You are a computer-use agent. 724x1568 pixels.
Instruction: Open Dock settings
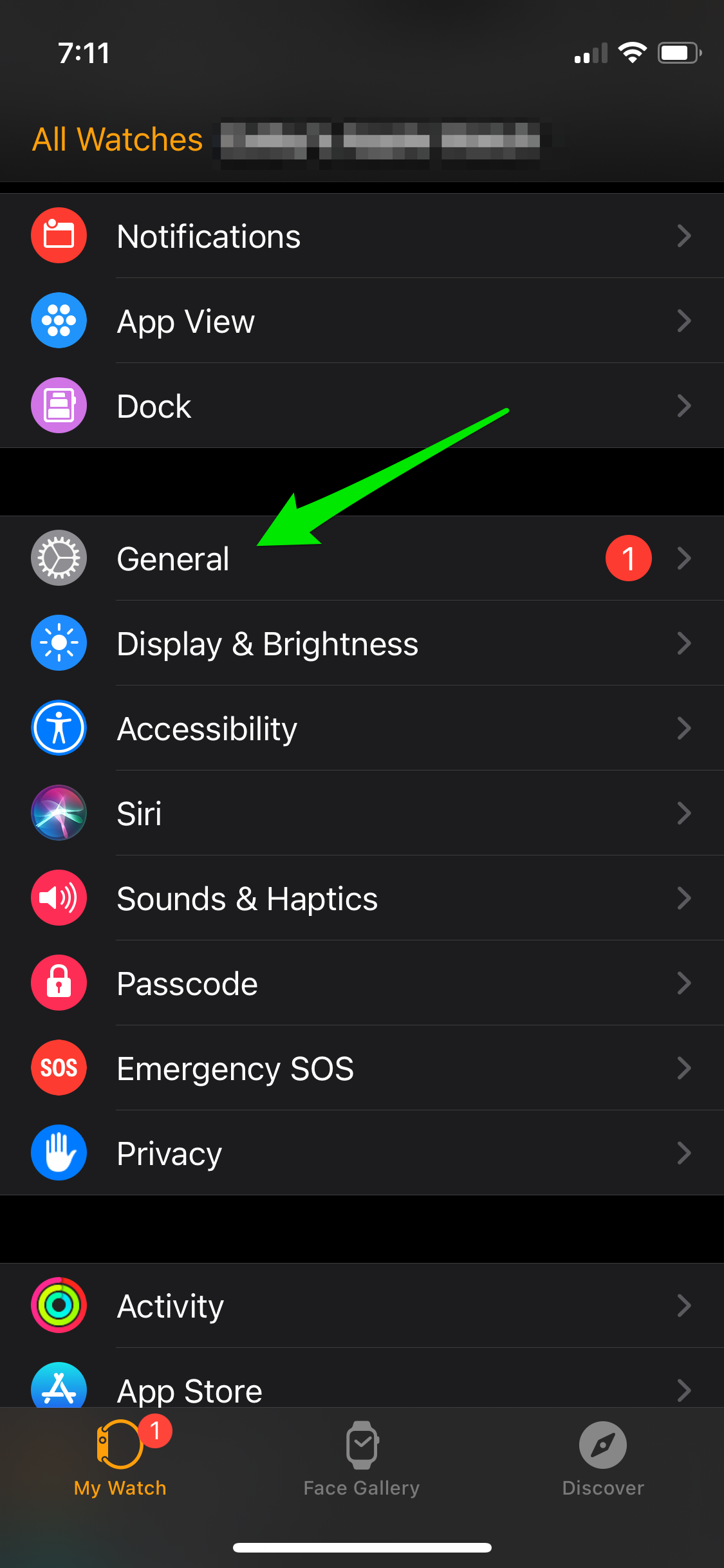tap(360, 406)
